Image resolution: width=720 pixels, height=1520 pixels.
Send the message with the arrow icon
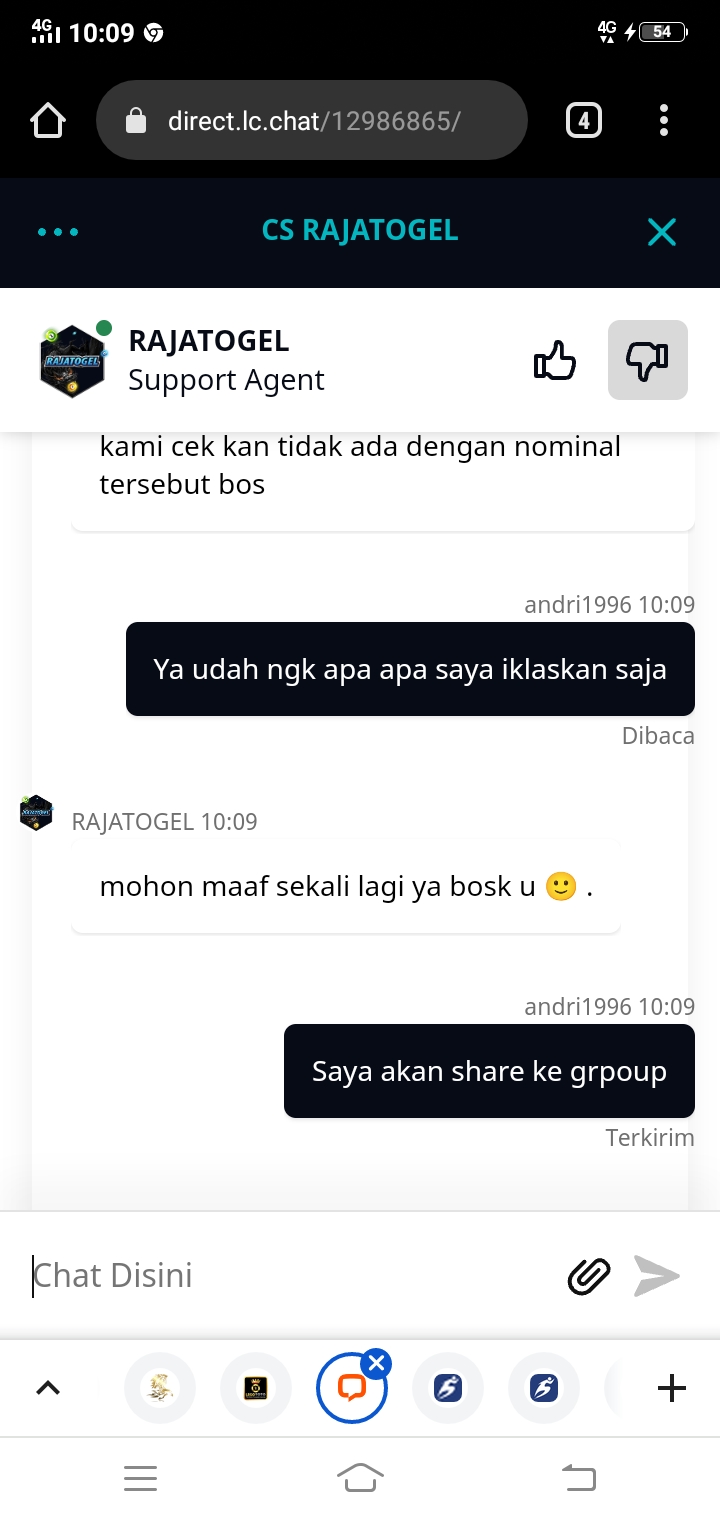point(657,1275)
